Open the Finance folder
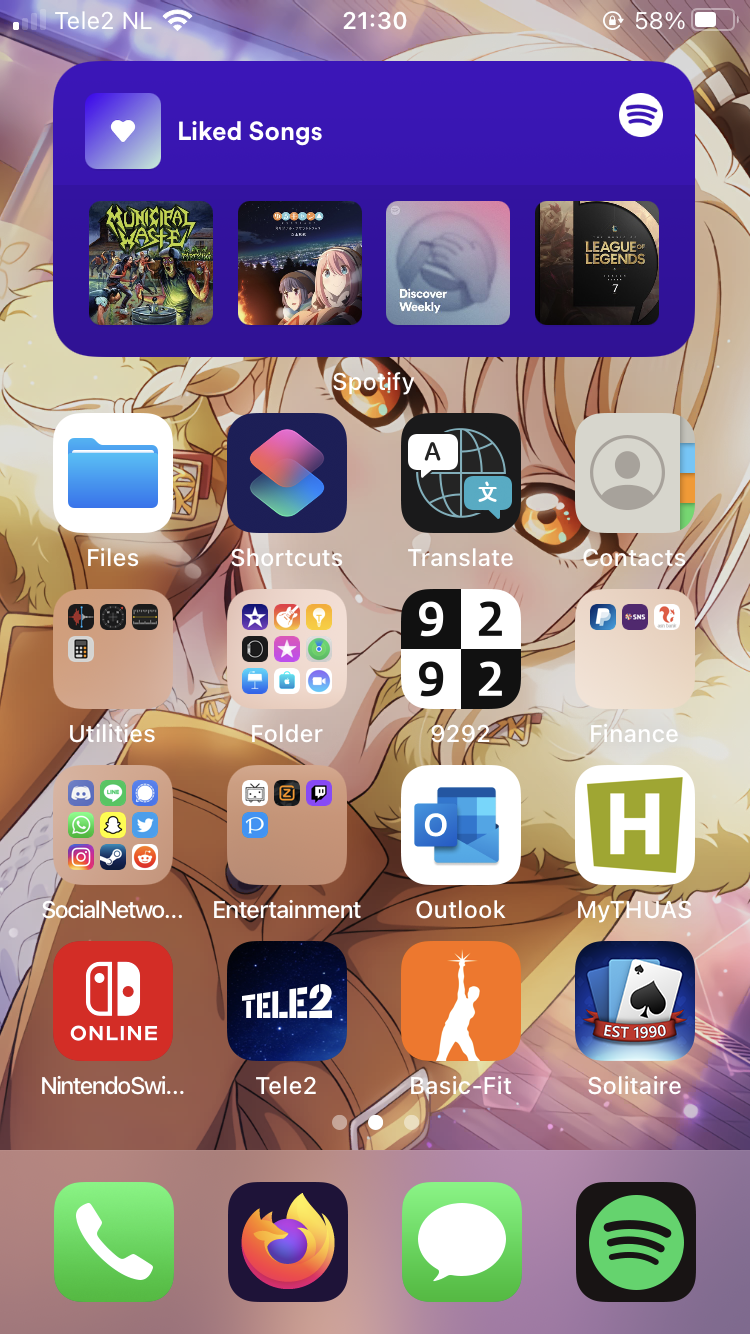 [x=635, y=649]
